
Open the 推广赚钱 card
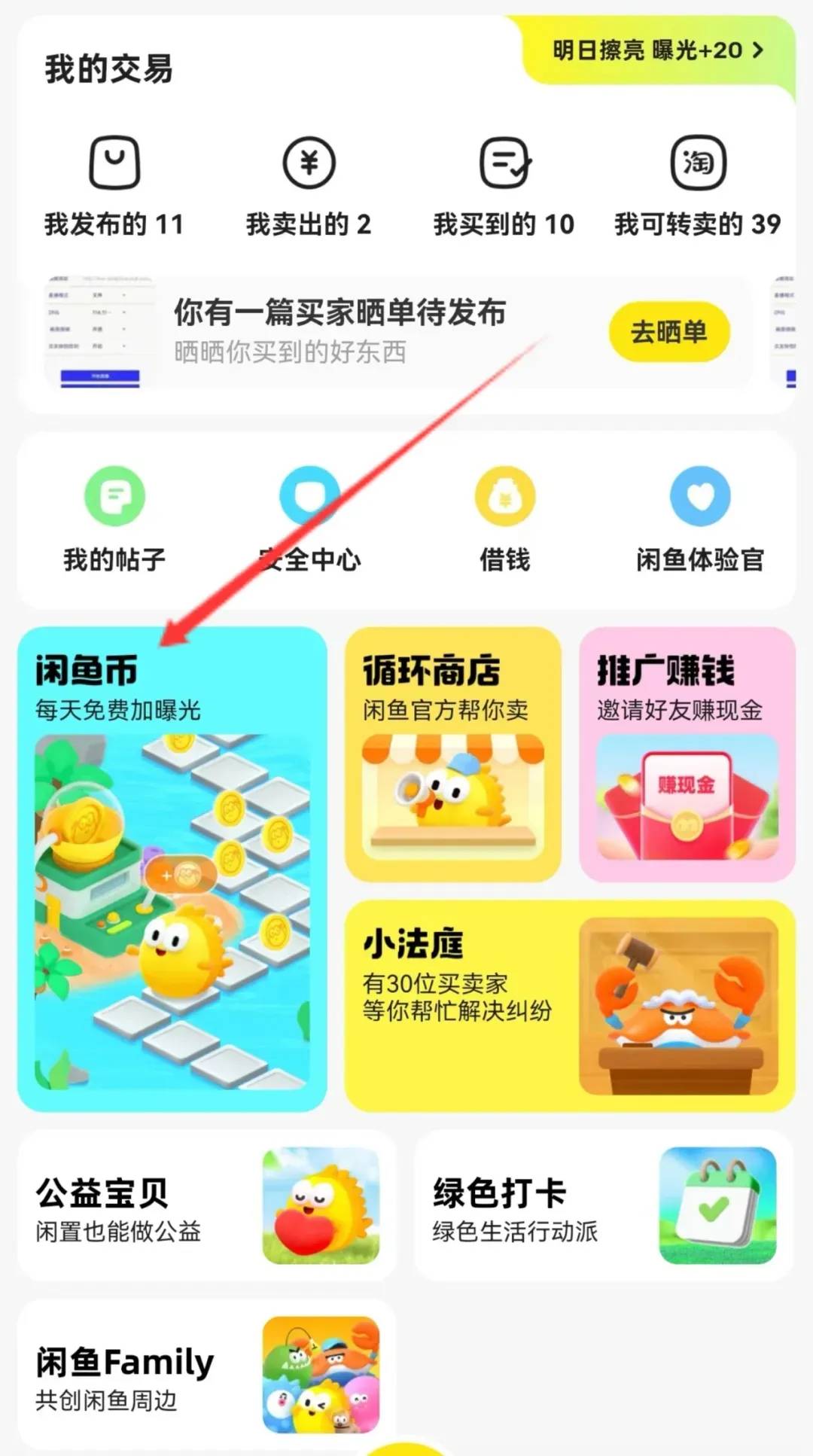click(687, 754)
